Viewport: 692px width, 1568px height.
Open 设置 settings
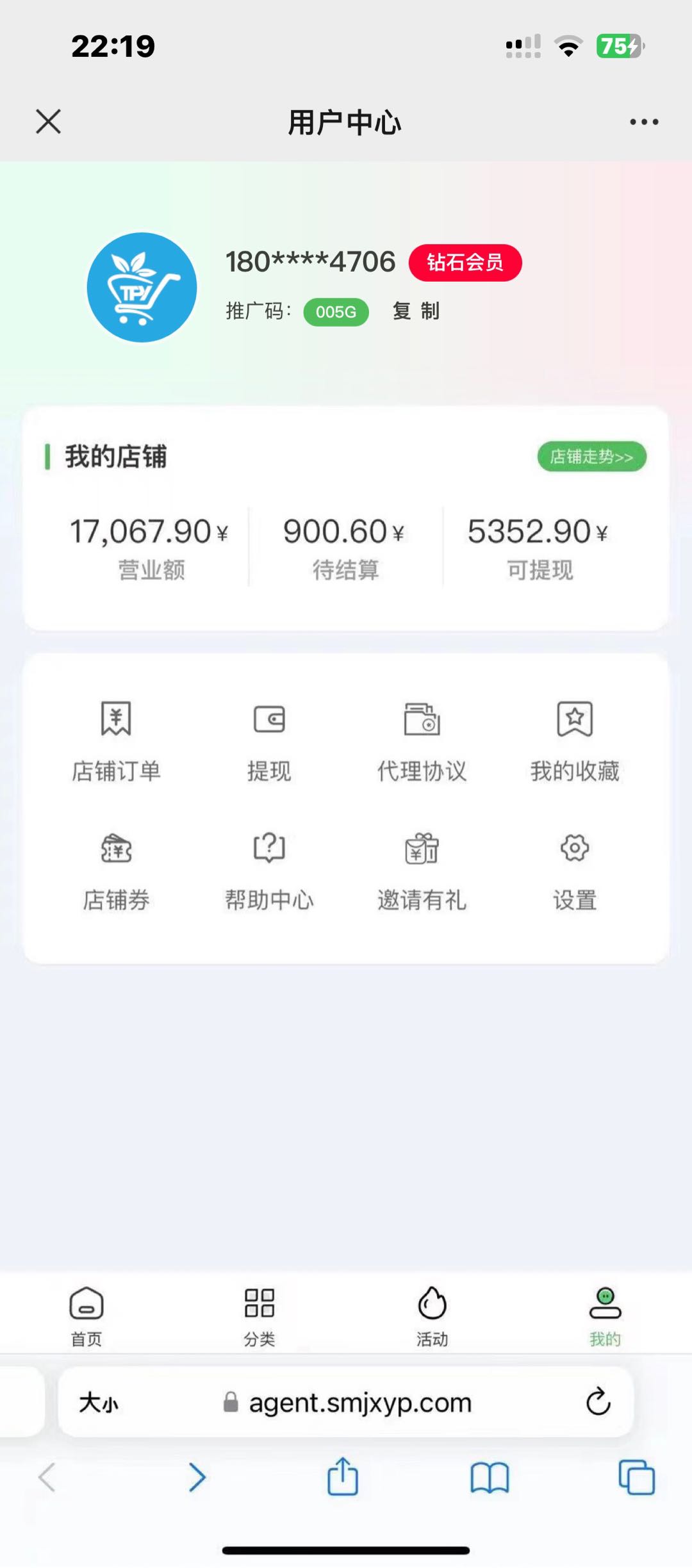[575, 872]
